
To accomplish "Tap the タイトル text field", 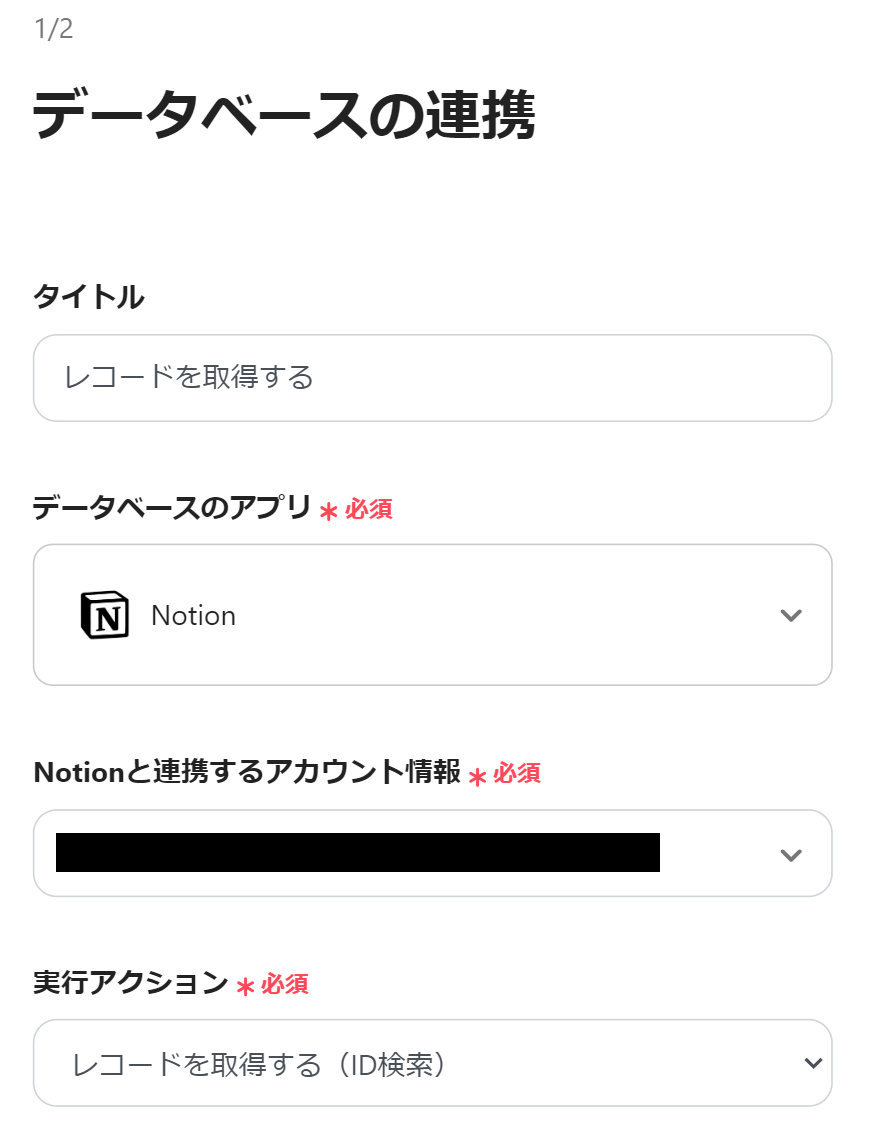I will (x=432, y=378).
